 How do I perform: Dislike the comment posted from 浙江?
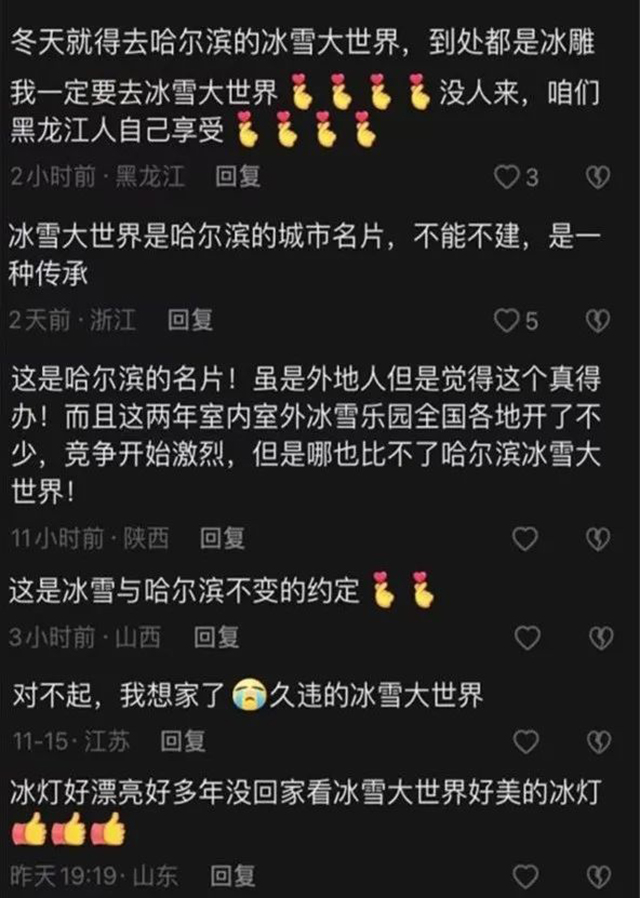click(597, 321)
